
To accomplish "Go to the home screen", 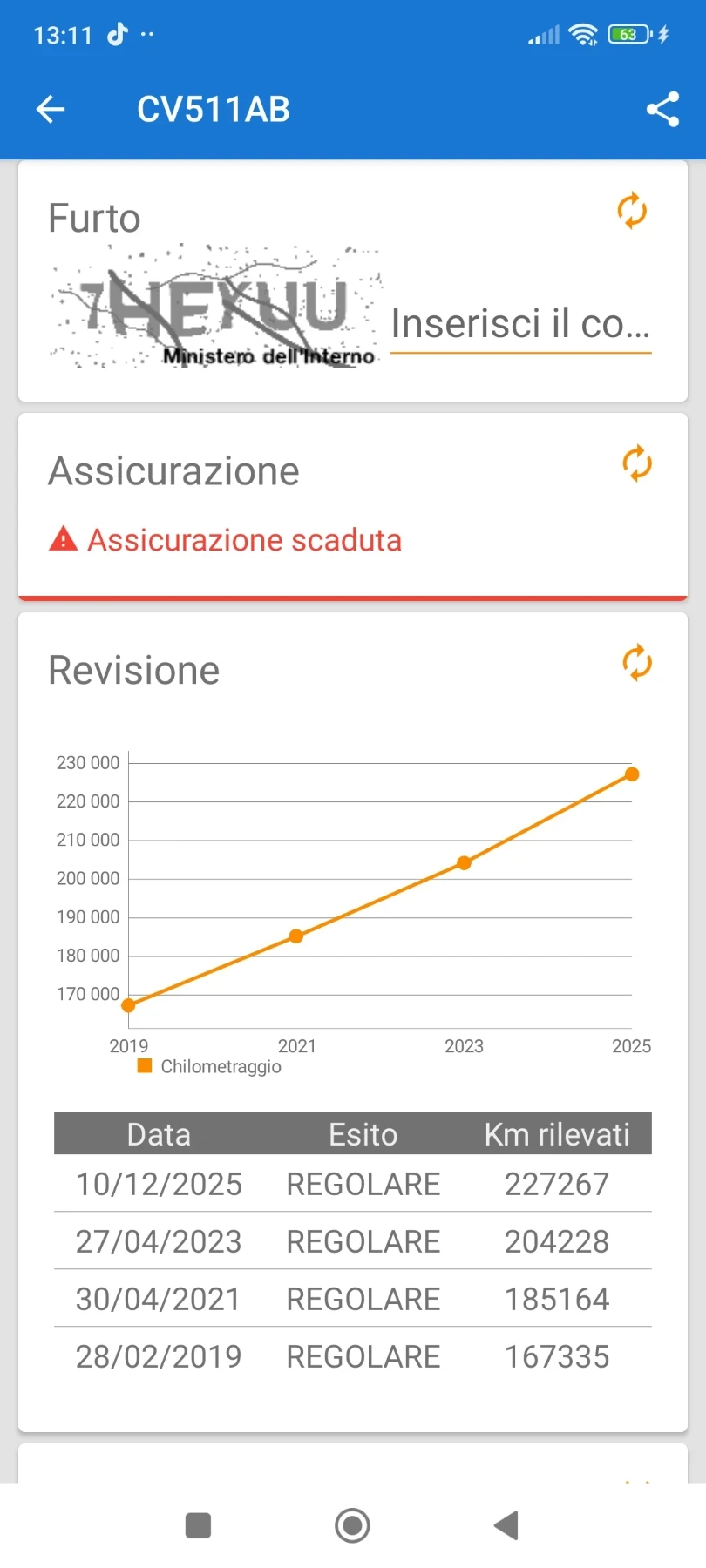I will (x=352, y=1525).
